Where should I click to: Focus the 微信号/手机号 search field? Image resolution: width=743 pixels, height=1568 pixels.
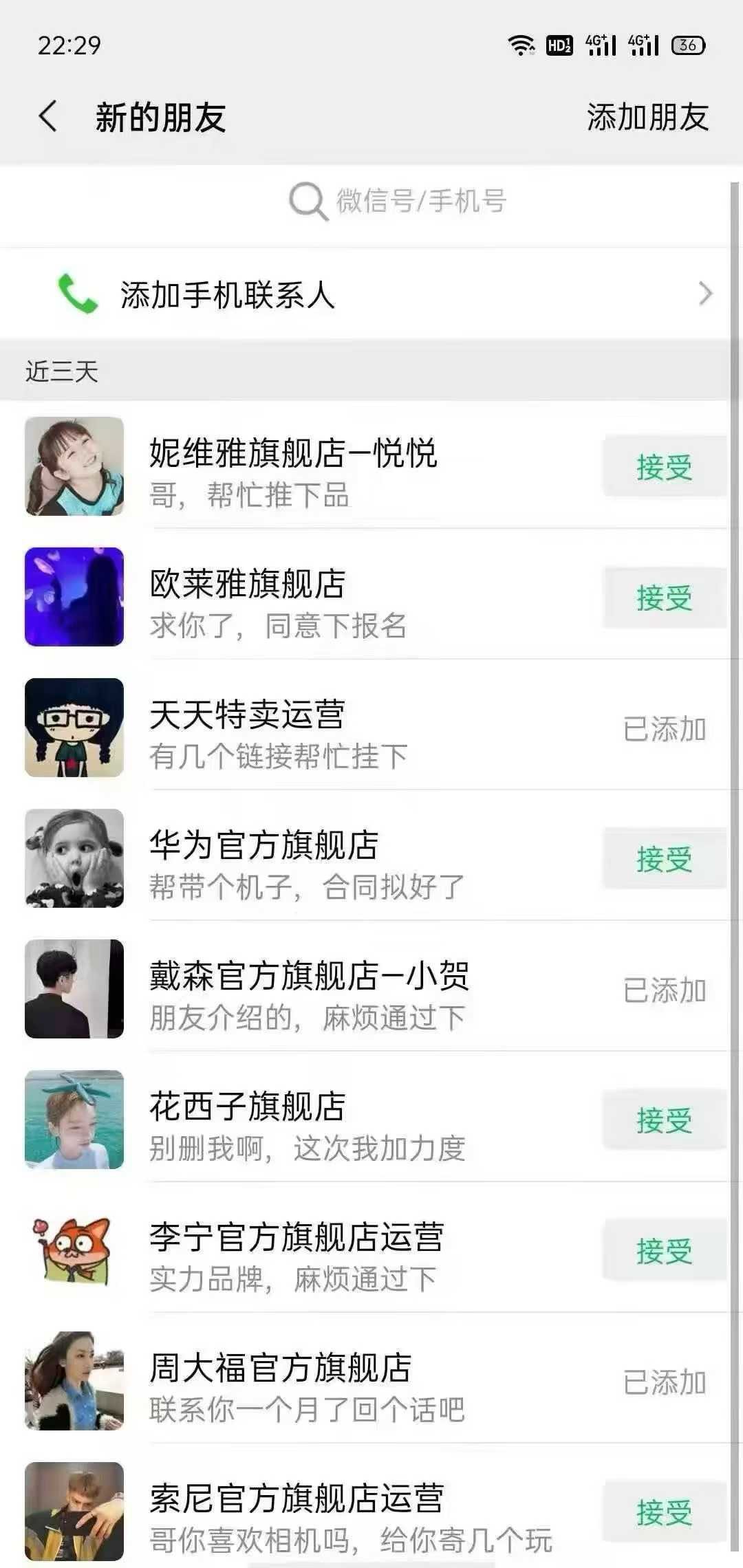pyautogui.click(x=398, y=202)
